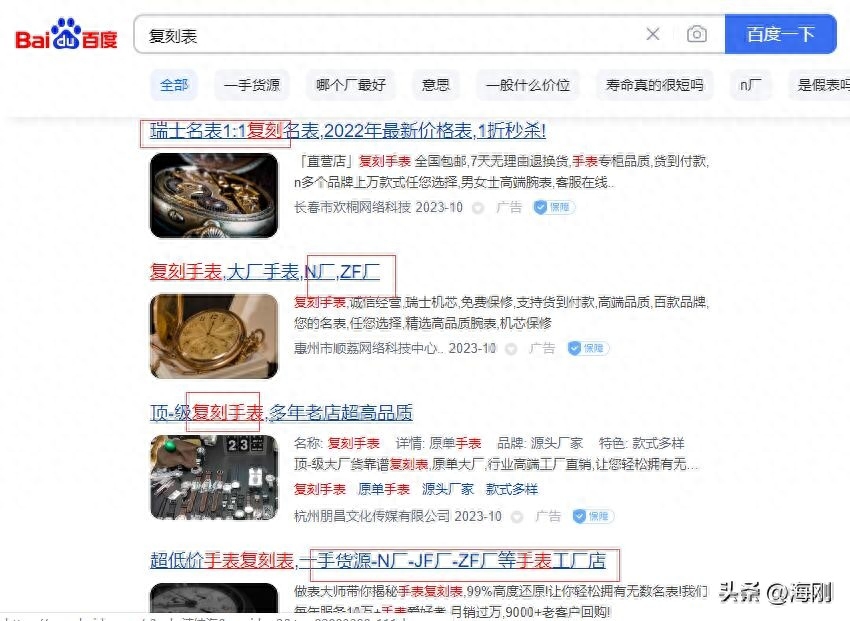Screen dimensions: 850x621
Task: Tap the 意思 suggestion chip
Action: pos(436,85)
